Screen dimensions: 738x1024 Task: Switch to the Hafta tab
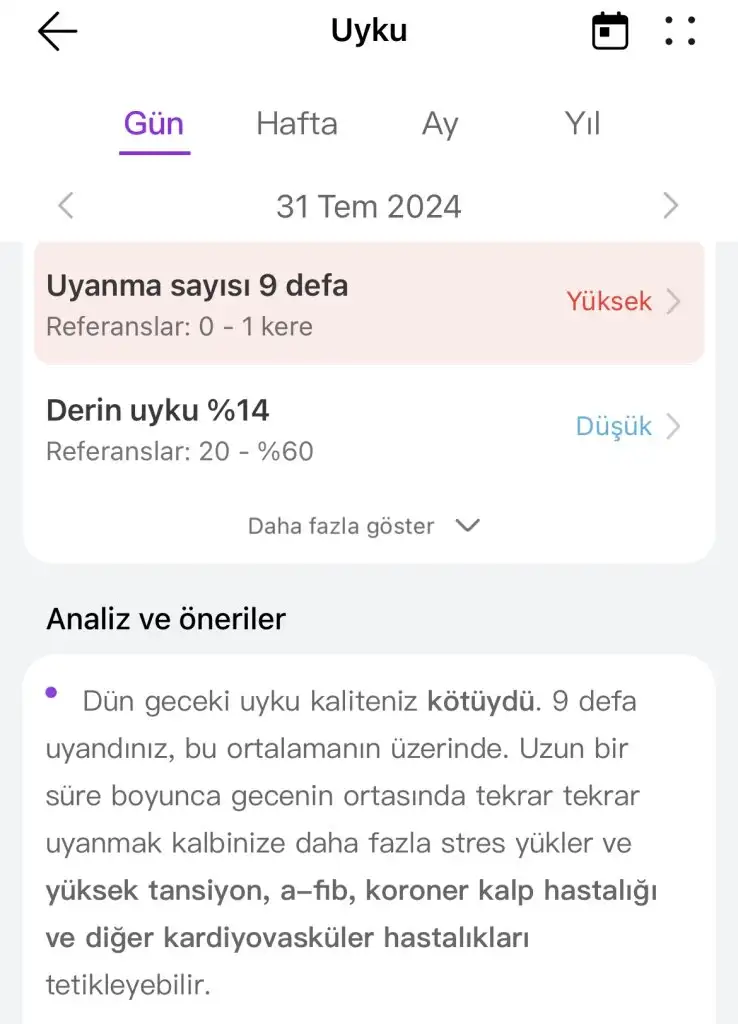[x=297, y=124]
